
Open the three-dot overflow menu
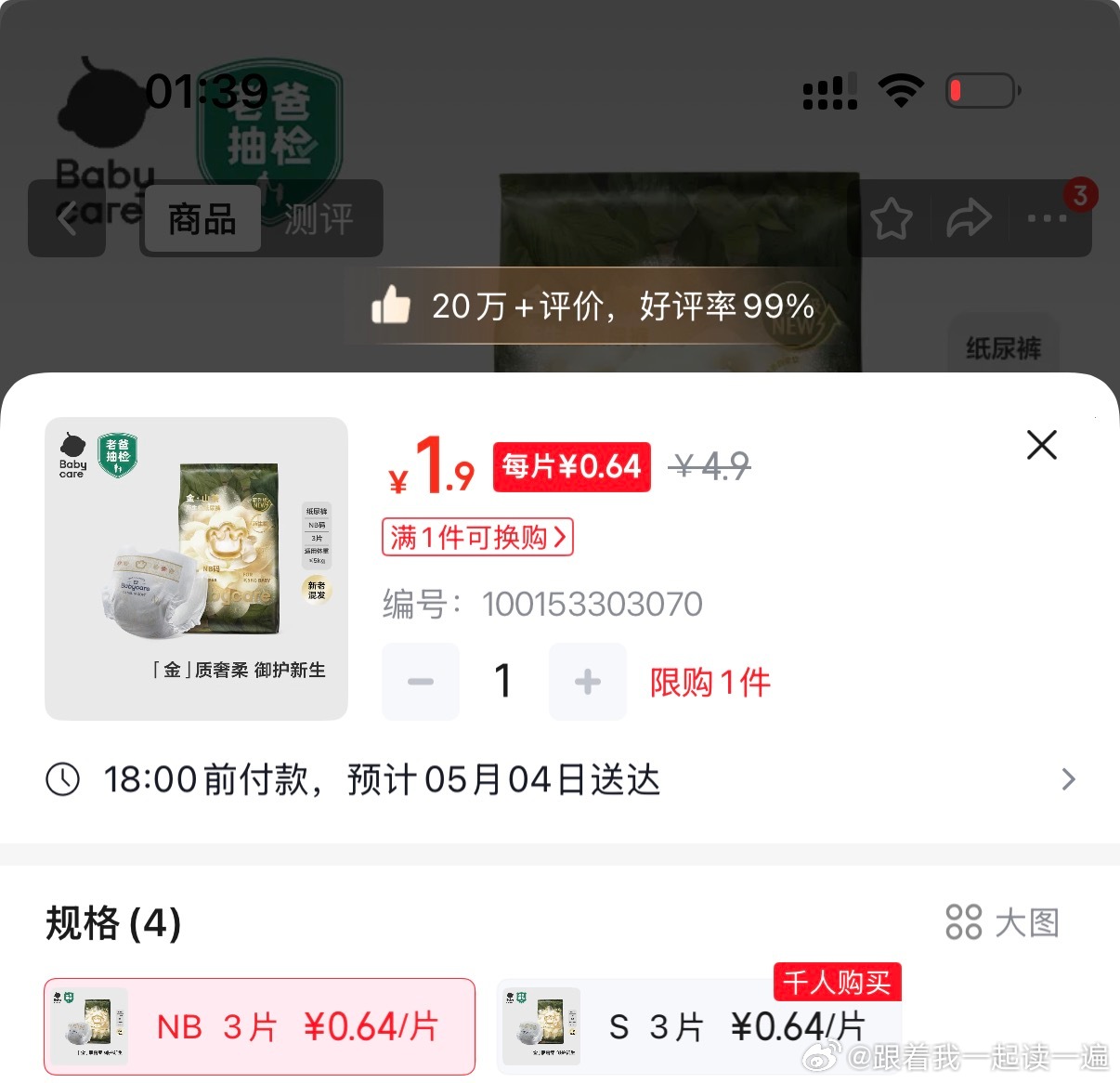[1047, 219]
